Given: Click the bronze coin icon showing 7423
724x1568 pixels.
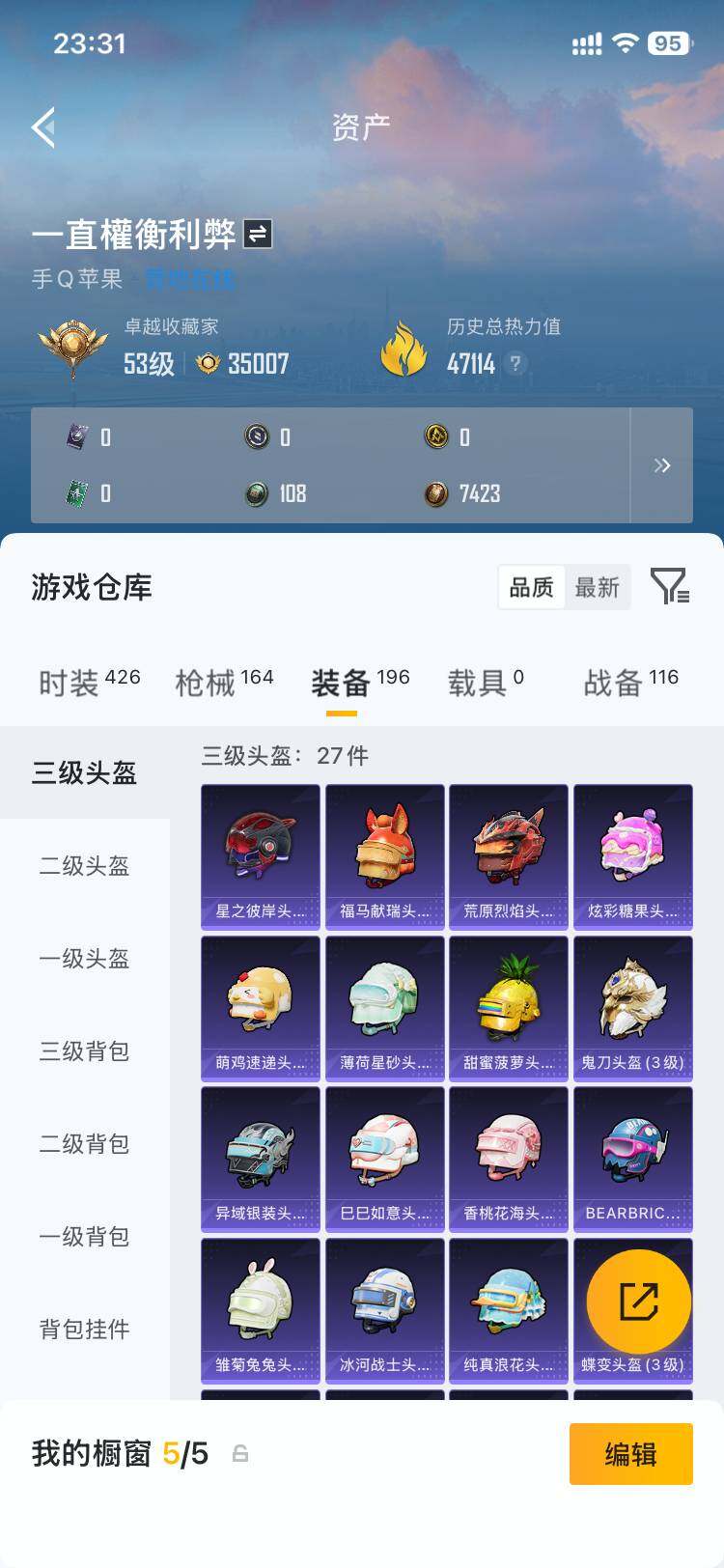Looking at the screenshot, I should pyautogui.click(x=434, y=493).
